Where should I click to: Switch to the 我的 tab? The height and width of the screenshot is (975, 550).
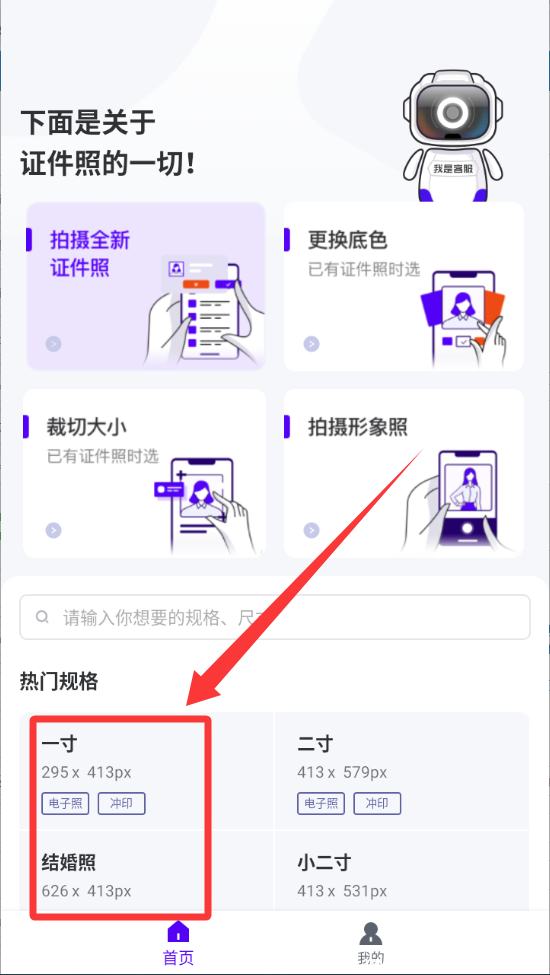pos(371,943)
